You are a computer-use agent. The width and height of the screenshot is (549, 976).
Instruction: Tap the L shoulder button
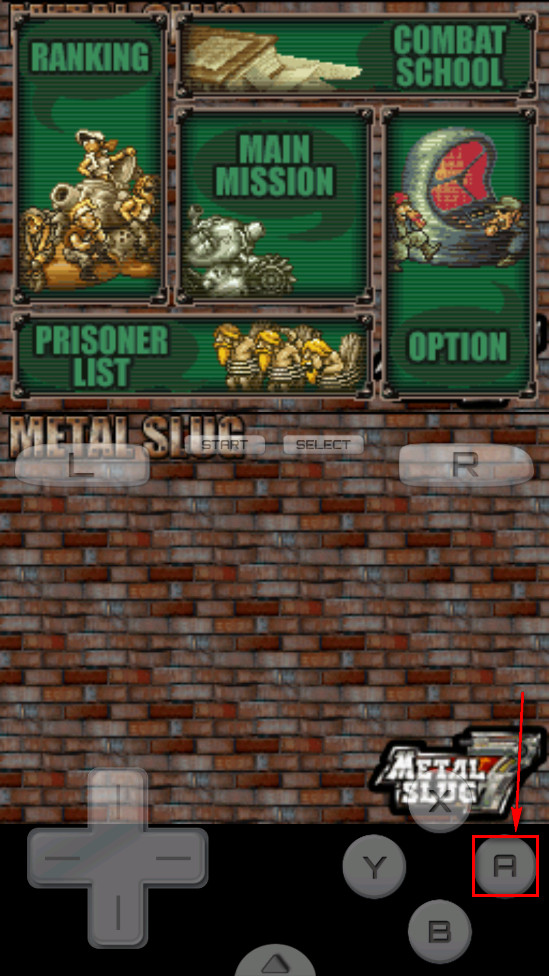(82, 466)
